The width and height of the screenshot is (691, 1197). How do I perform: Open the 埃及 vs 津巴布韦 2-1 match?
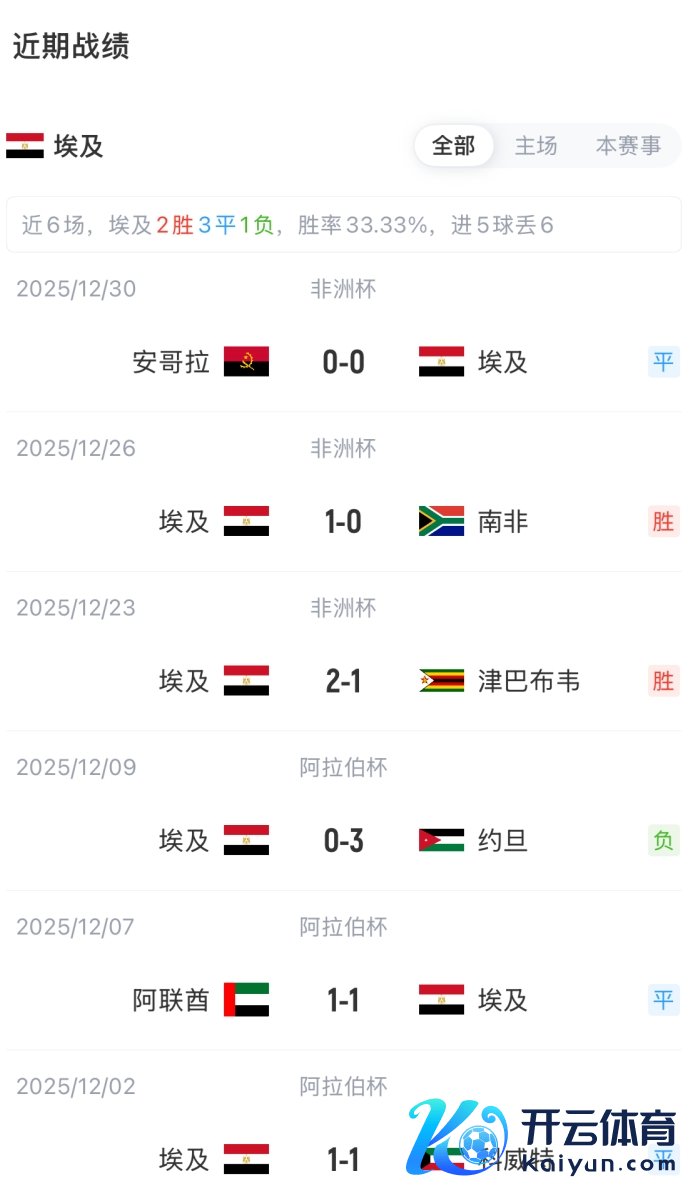343,682
